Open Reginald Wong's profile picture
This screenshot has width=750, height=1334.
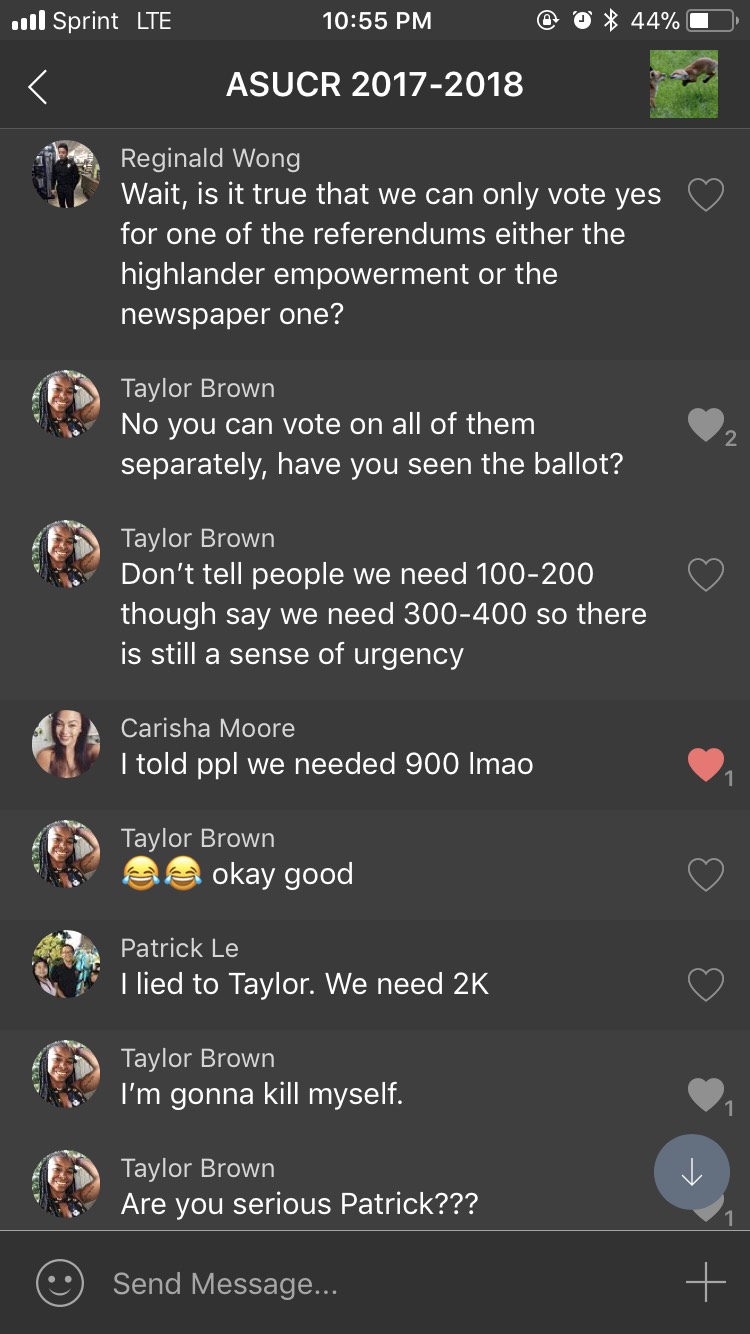[66, 174]
